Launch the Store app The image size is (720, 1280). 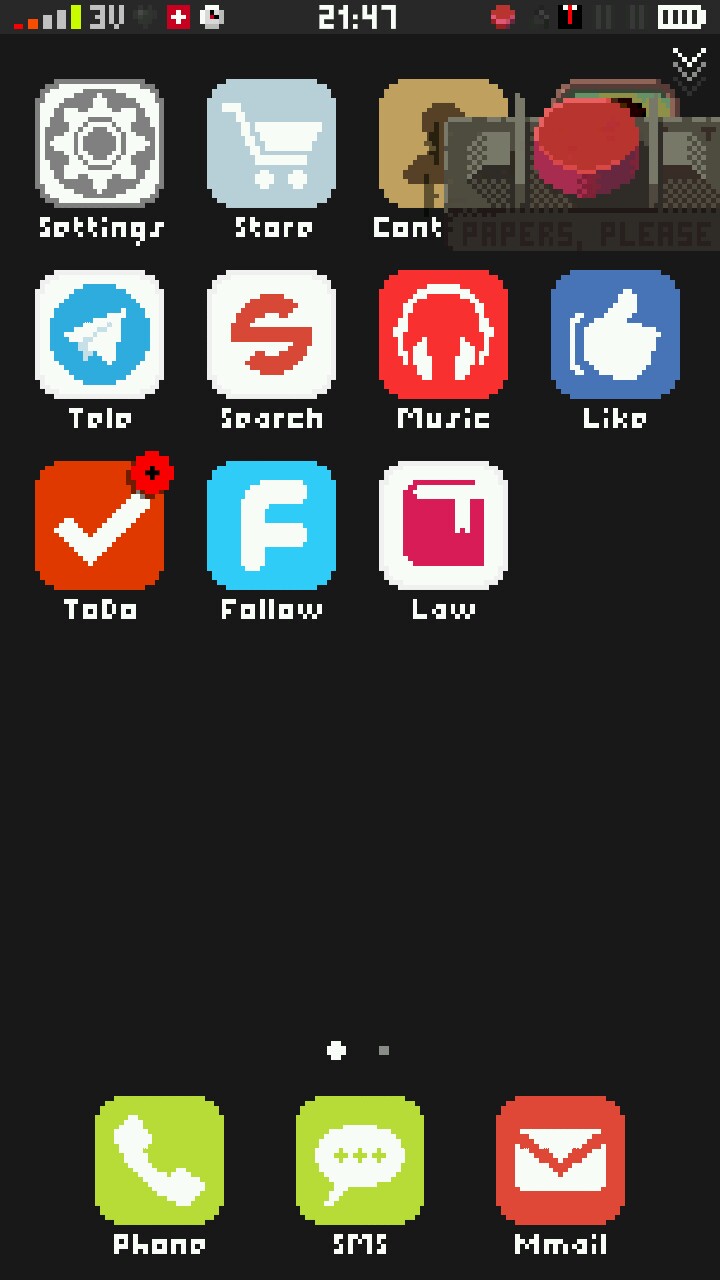point(271,144)
